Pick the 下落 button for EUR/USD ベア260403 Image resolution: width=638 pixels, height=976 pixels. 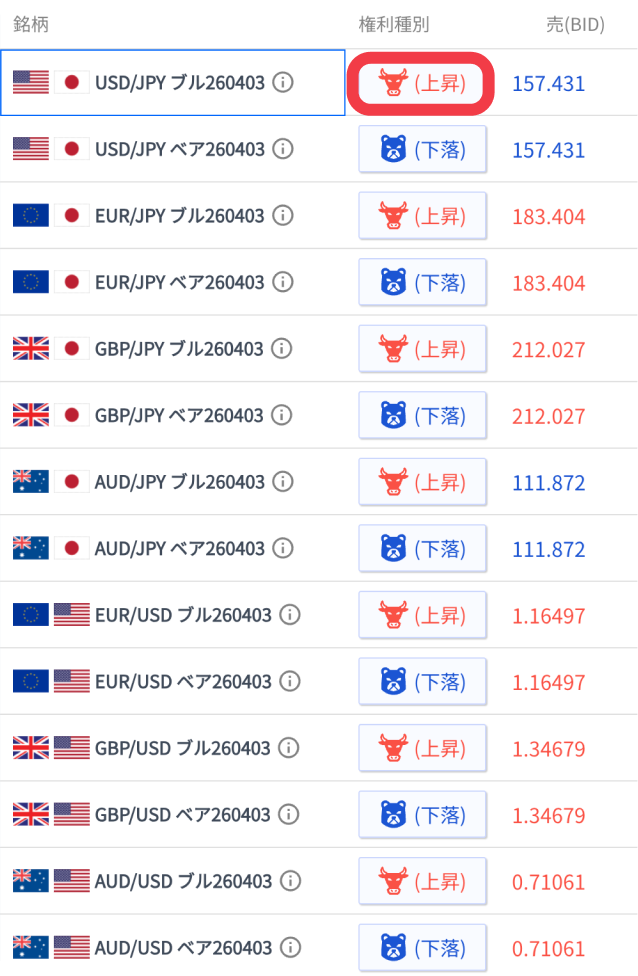(x=422, y=682)
